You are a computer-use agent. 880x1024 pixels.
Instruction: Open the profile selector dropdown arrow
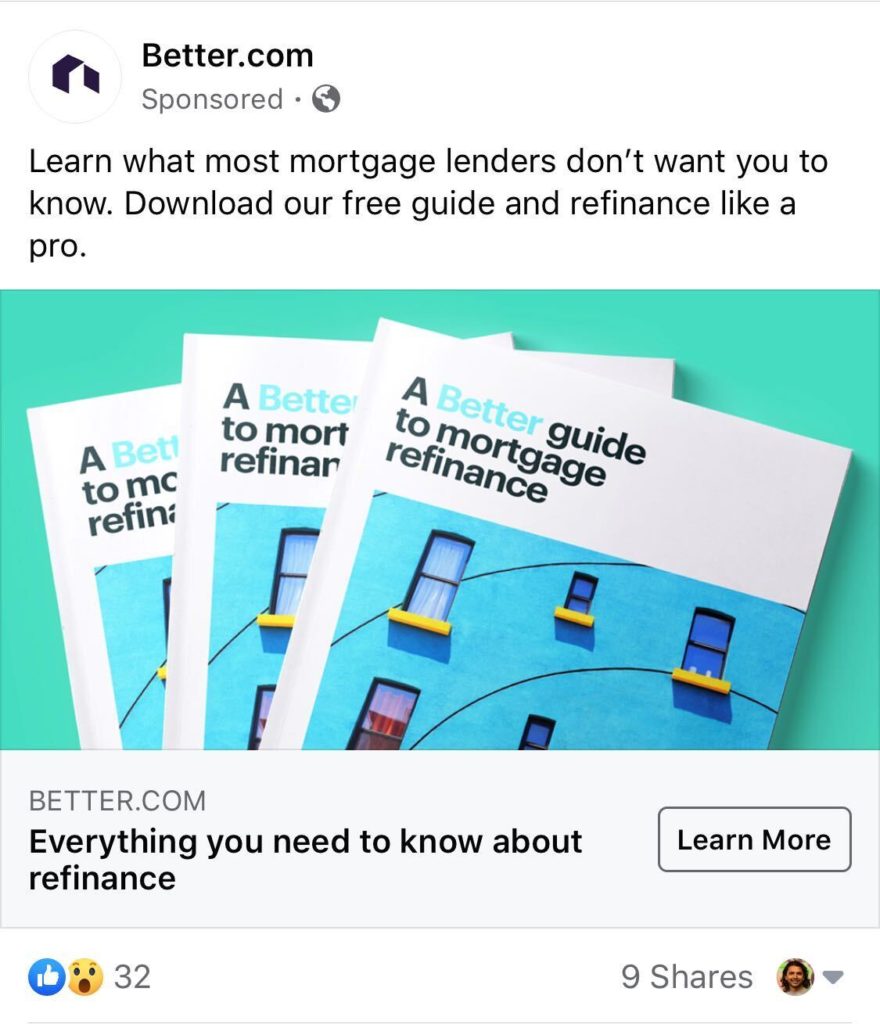[833, 977]
